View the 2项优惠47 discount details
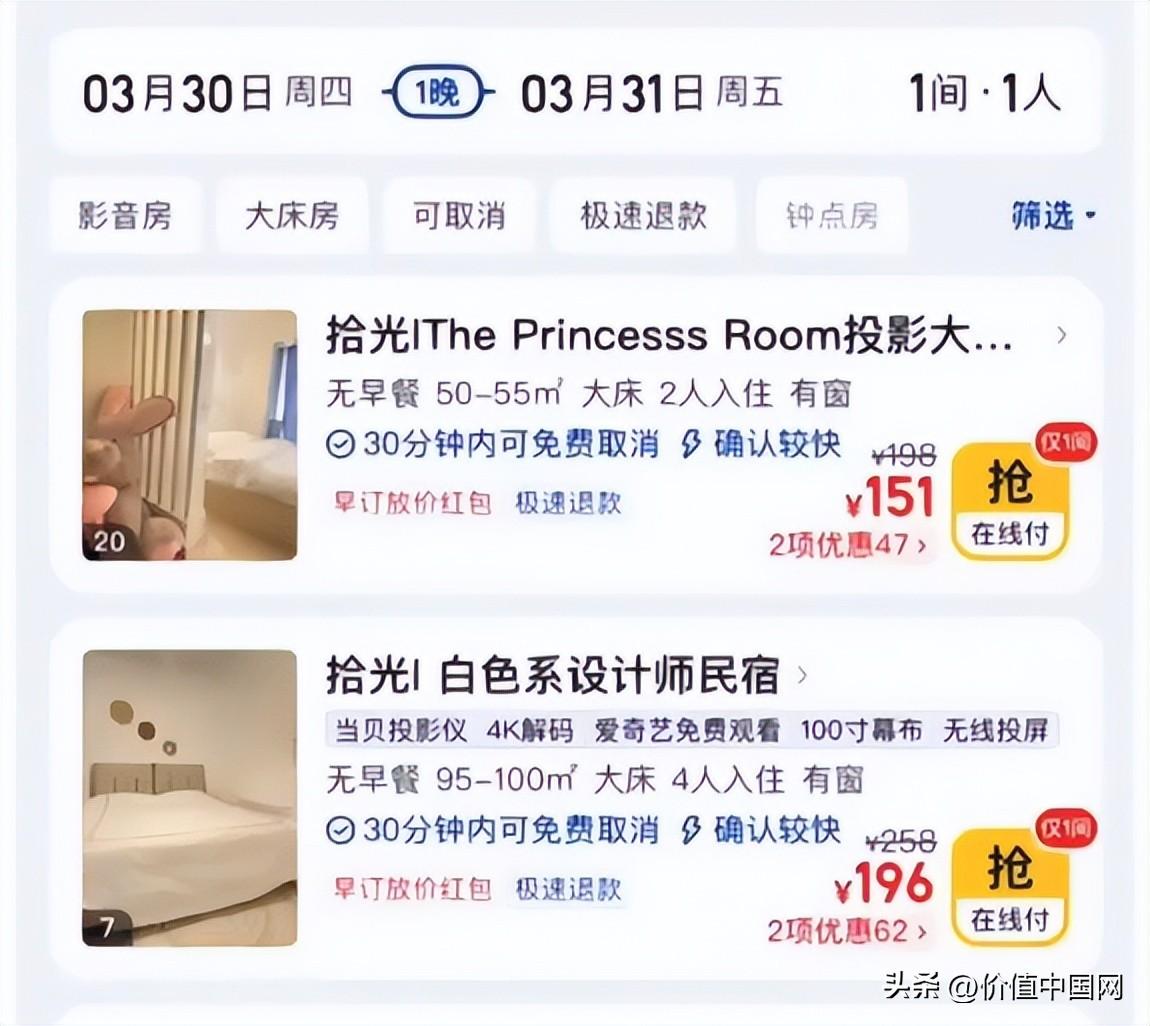The height and width of the screenshot is (1026, 1150). [848, 545]
